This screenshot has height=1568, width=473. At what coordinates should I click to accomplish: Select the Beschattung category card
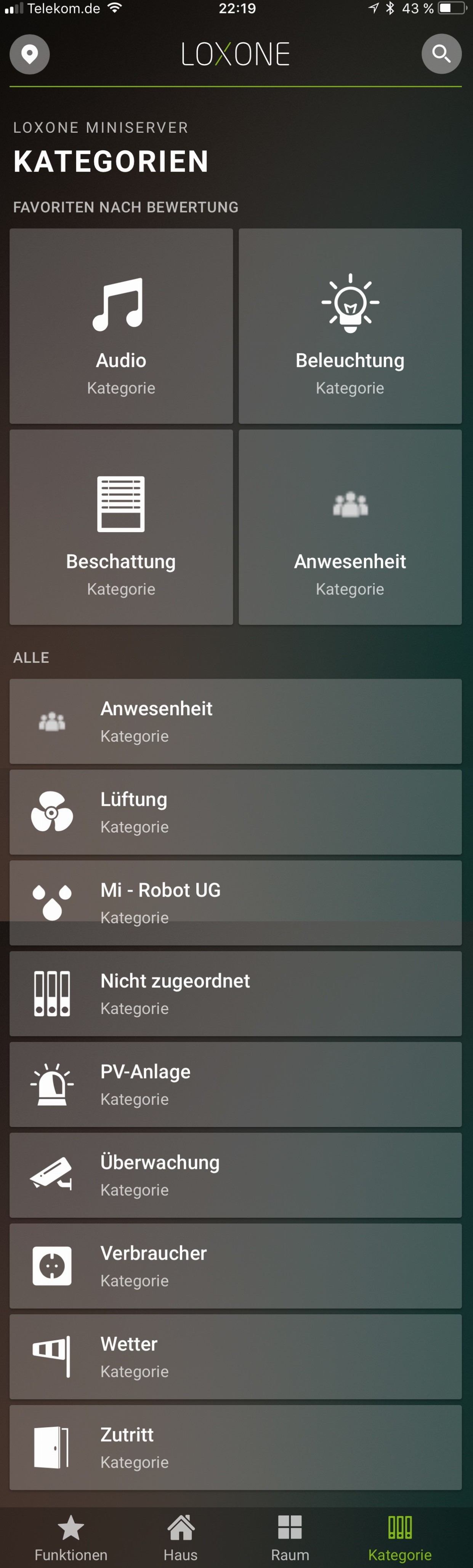point(121,526)
